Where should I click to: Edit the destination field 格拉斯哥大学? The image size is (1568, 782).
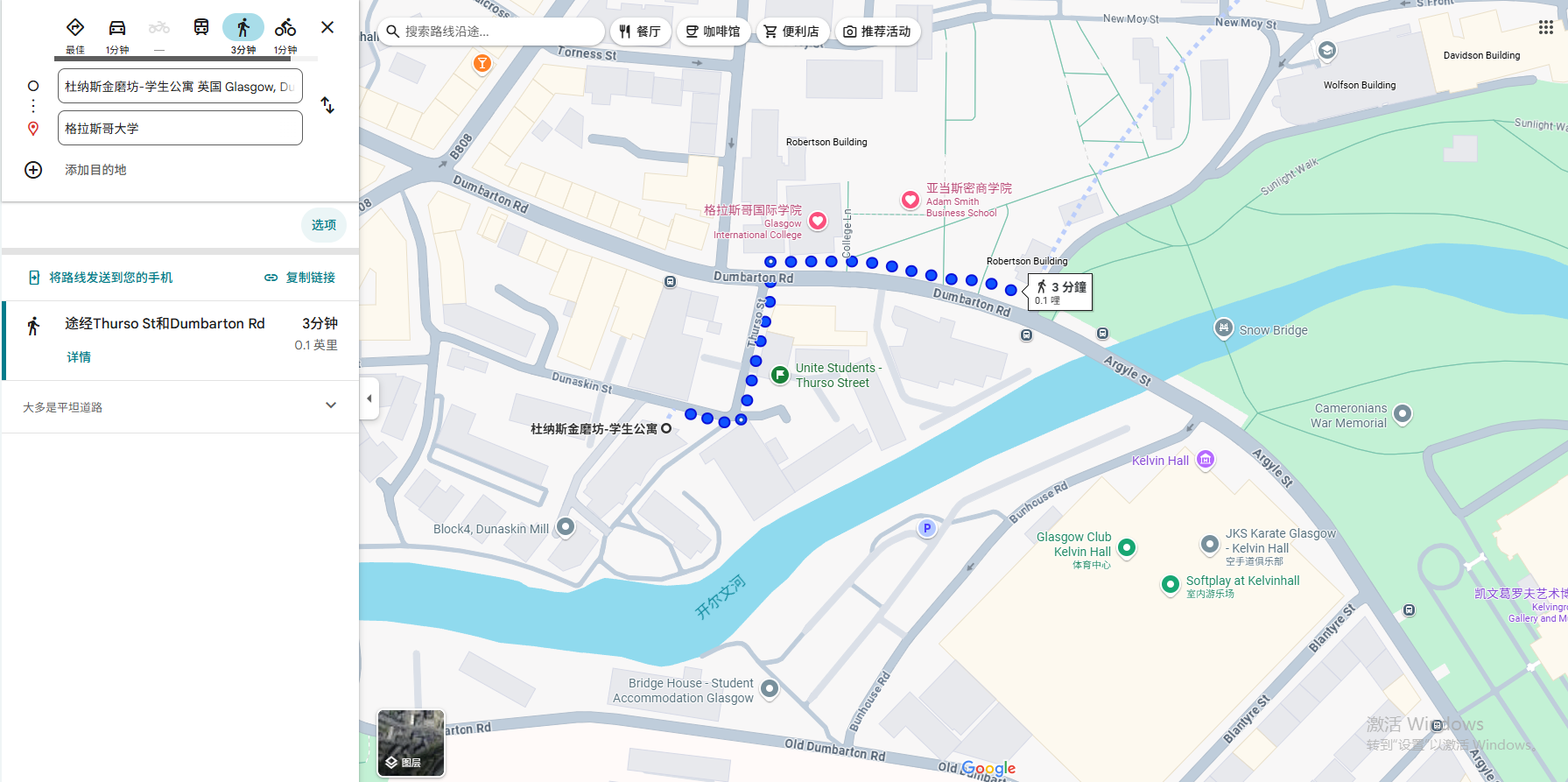pyautogui.click(x=179, y=128)
